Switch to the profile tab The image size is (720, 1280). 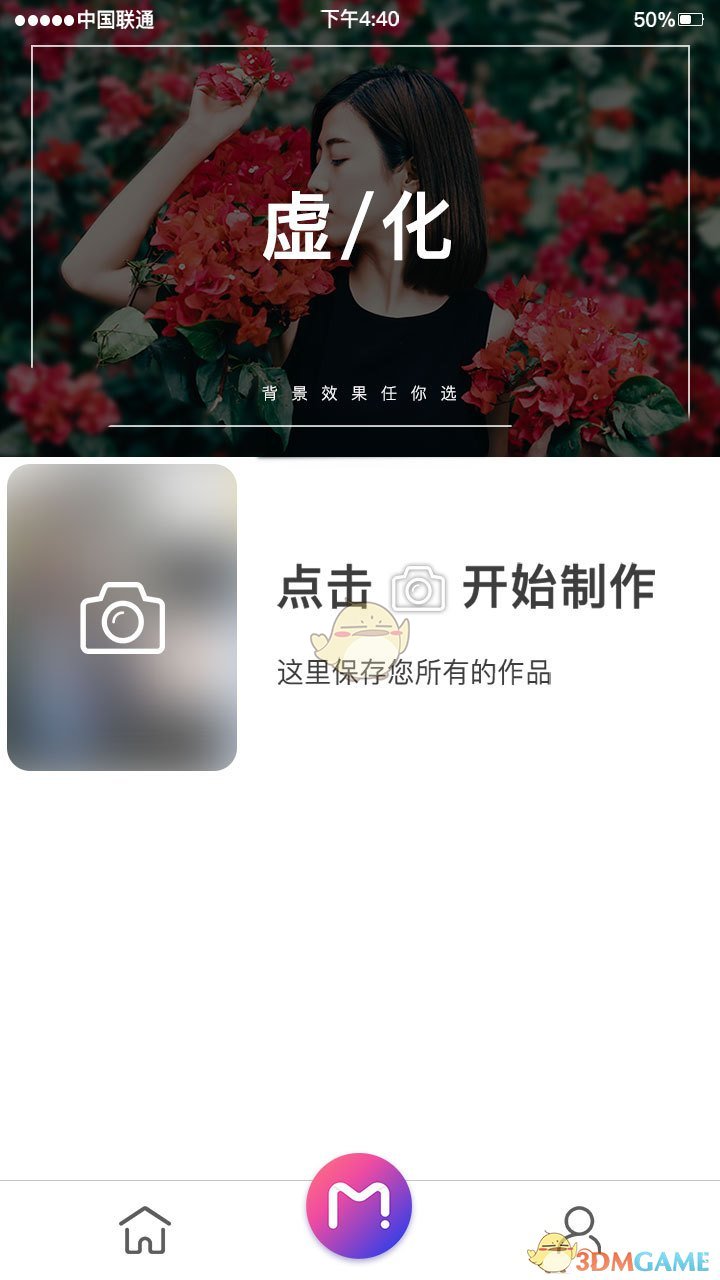[x=579, y=1228]
